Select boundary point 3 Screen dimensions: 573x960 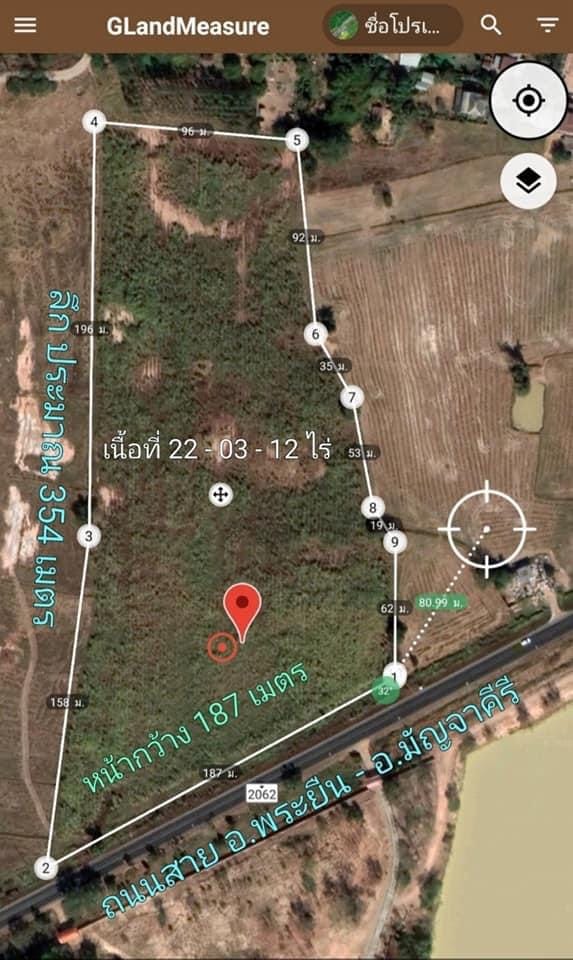pyautogui.click(x=89, y=536)
